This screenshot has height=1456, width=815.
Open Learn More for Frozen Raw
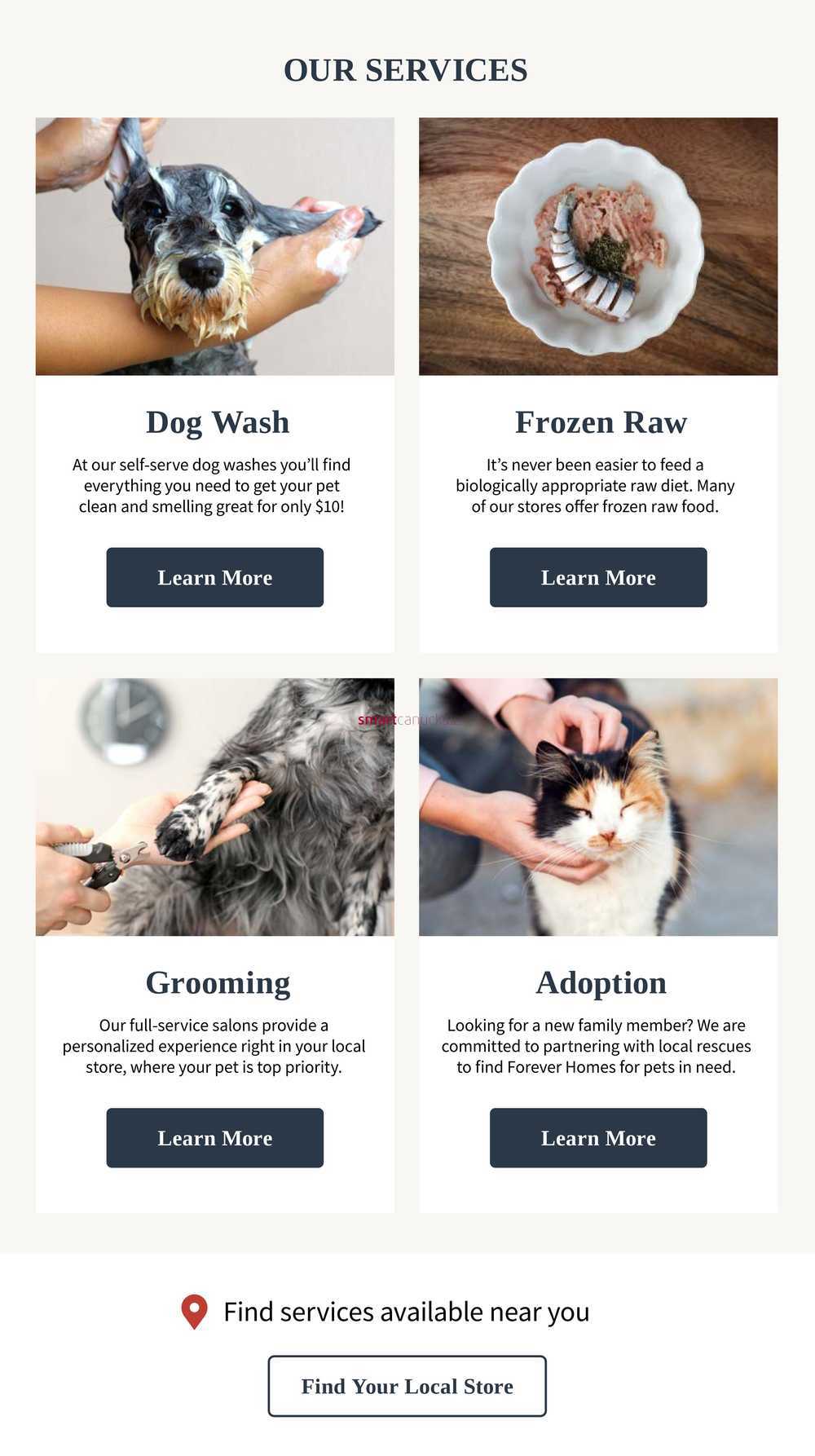[x=598, y=577]
